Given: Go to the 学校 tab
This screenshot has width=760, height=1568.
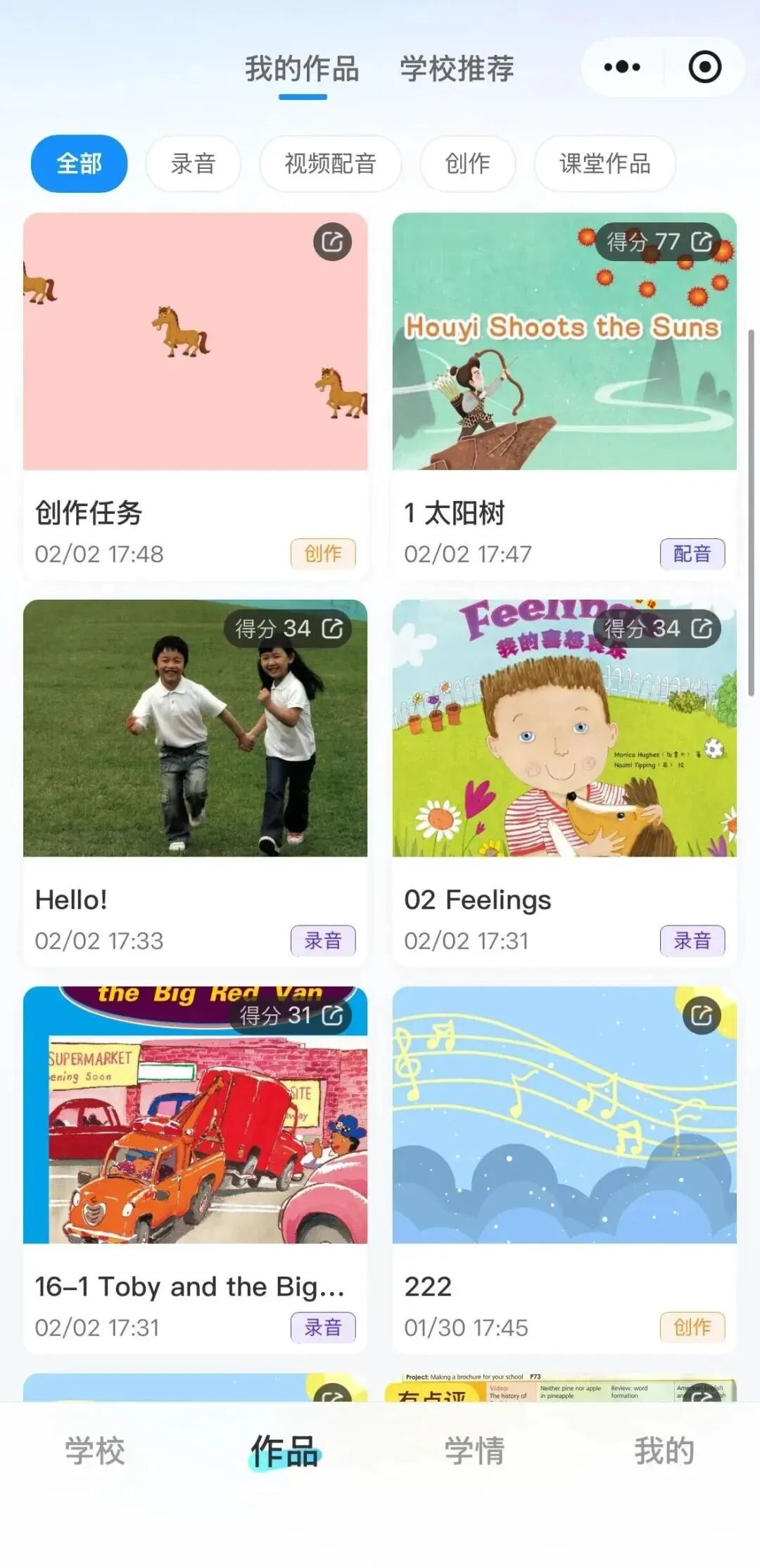Looking at the screenshot, I should 95,1451.
